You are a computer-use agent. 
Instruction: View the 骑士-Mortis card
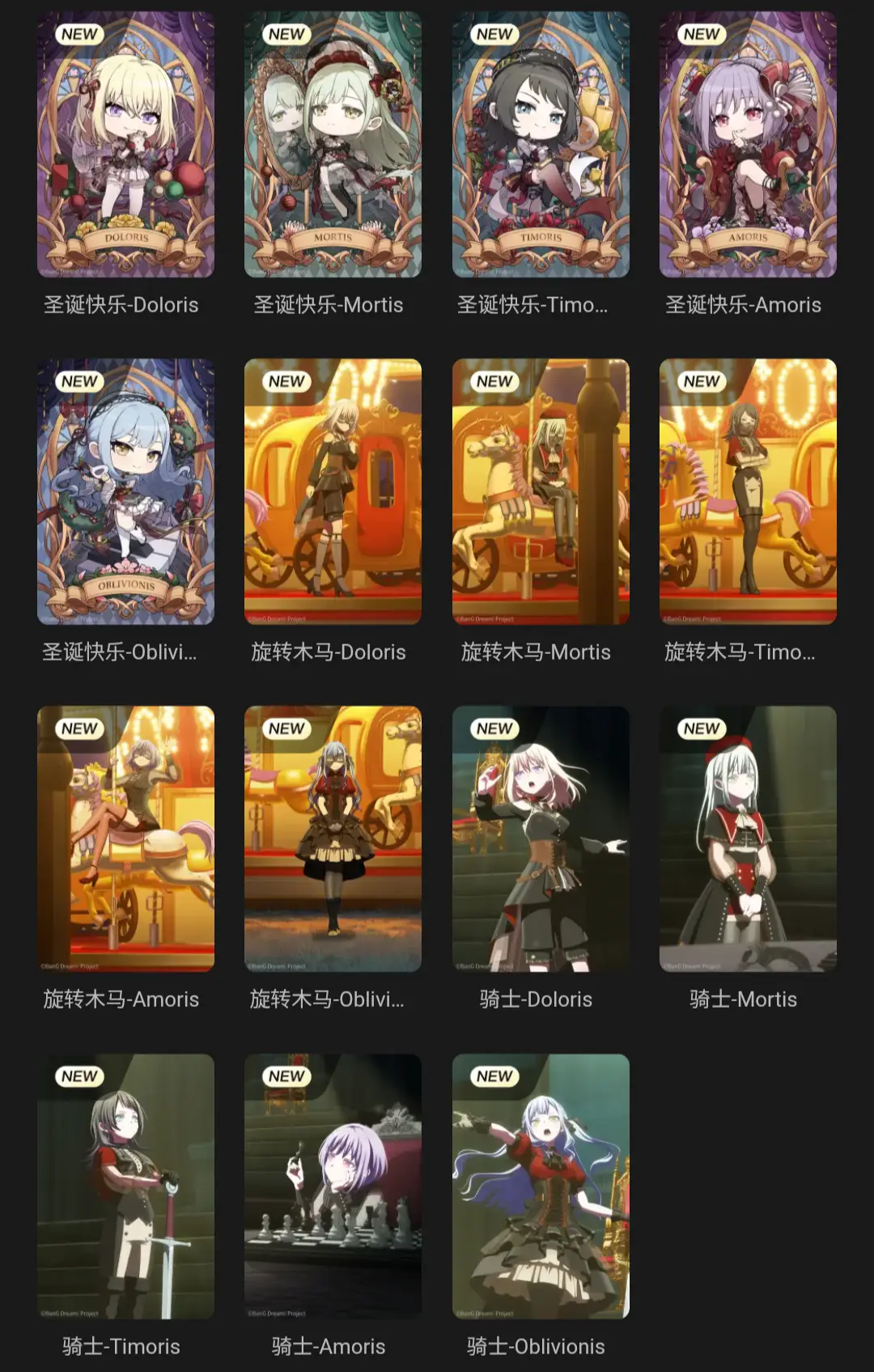tap(748, 839)
